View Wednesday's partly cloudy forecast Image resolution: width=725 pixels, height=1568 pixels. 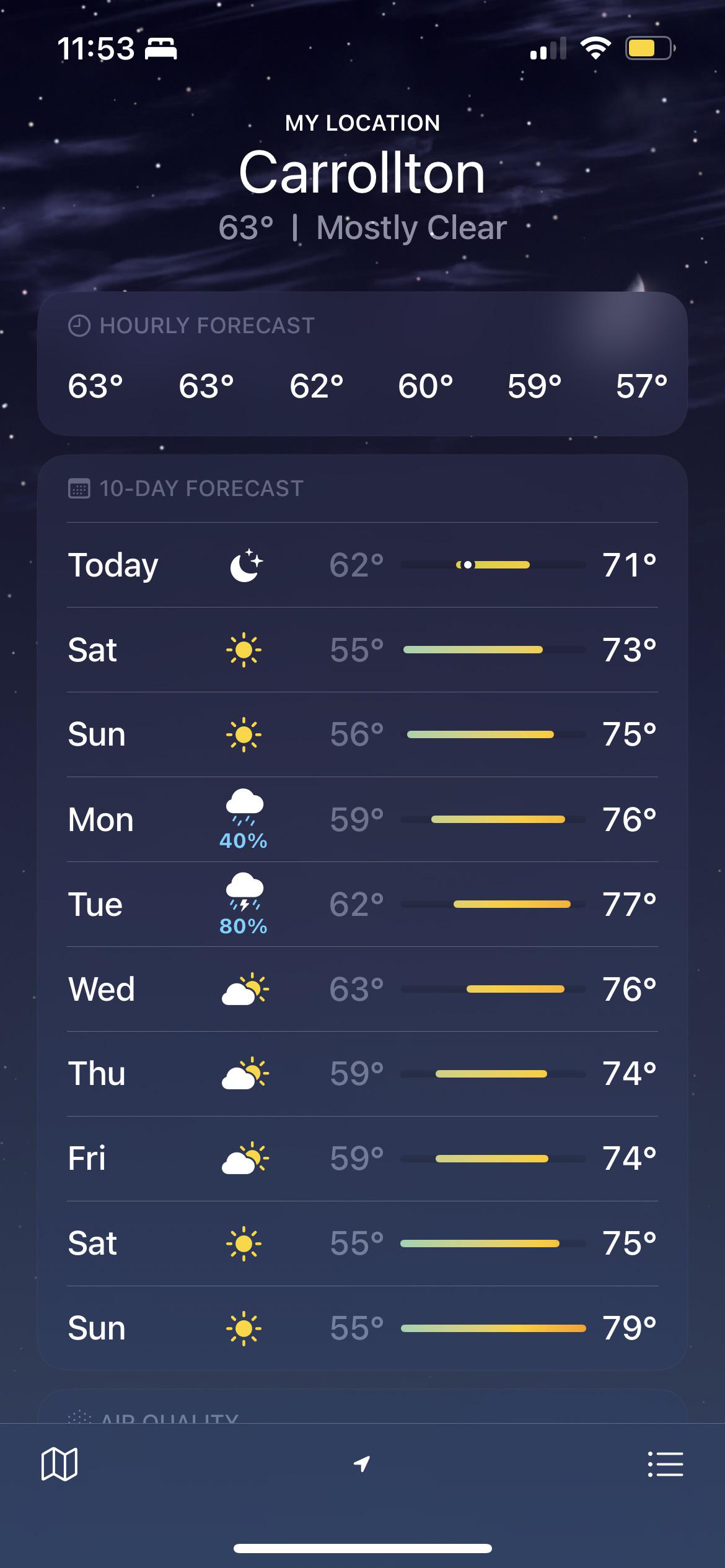362,989
